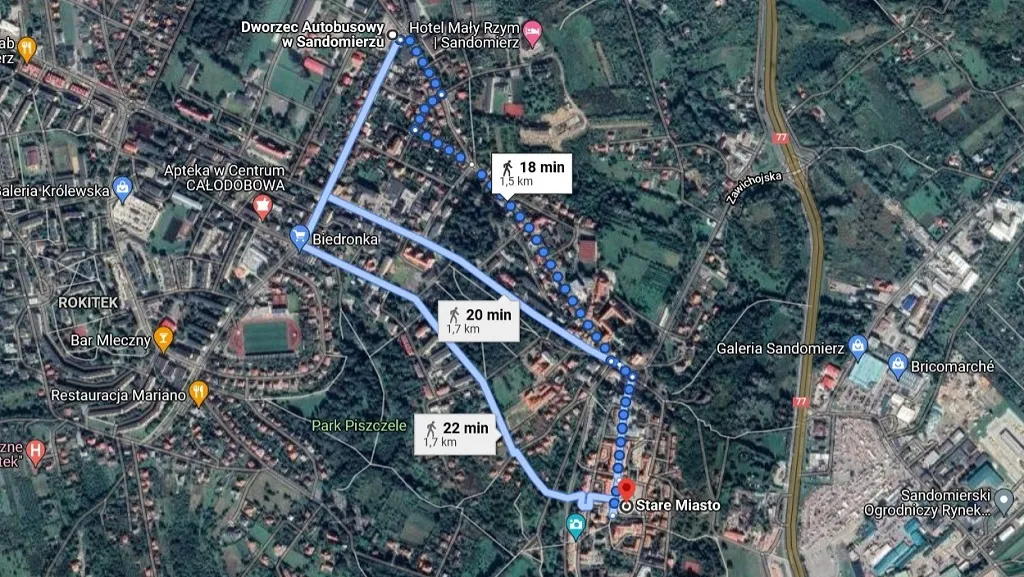View the Galeria Królewska place pin

[x=122, y=186]
